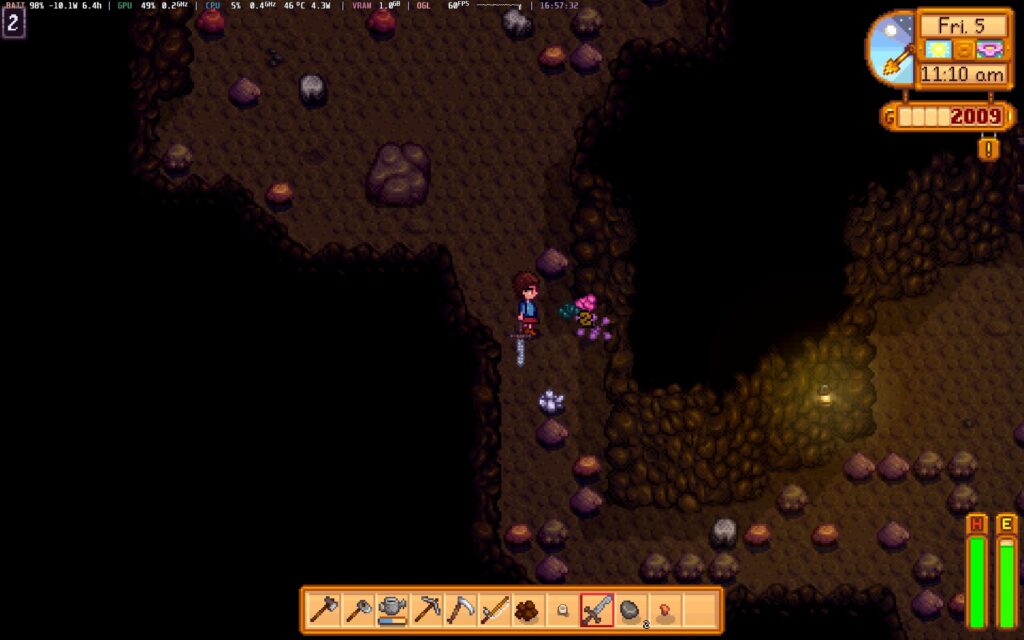Open the quest journal exclamation icon
1024x640 pixels.
coord(989,149)
